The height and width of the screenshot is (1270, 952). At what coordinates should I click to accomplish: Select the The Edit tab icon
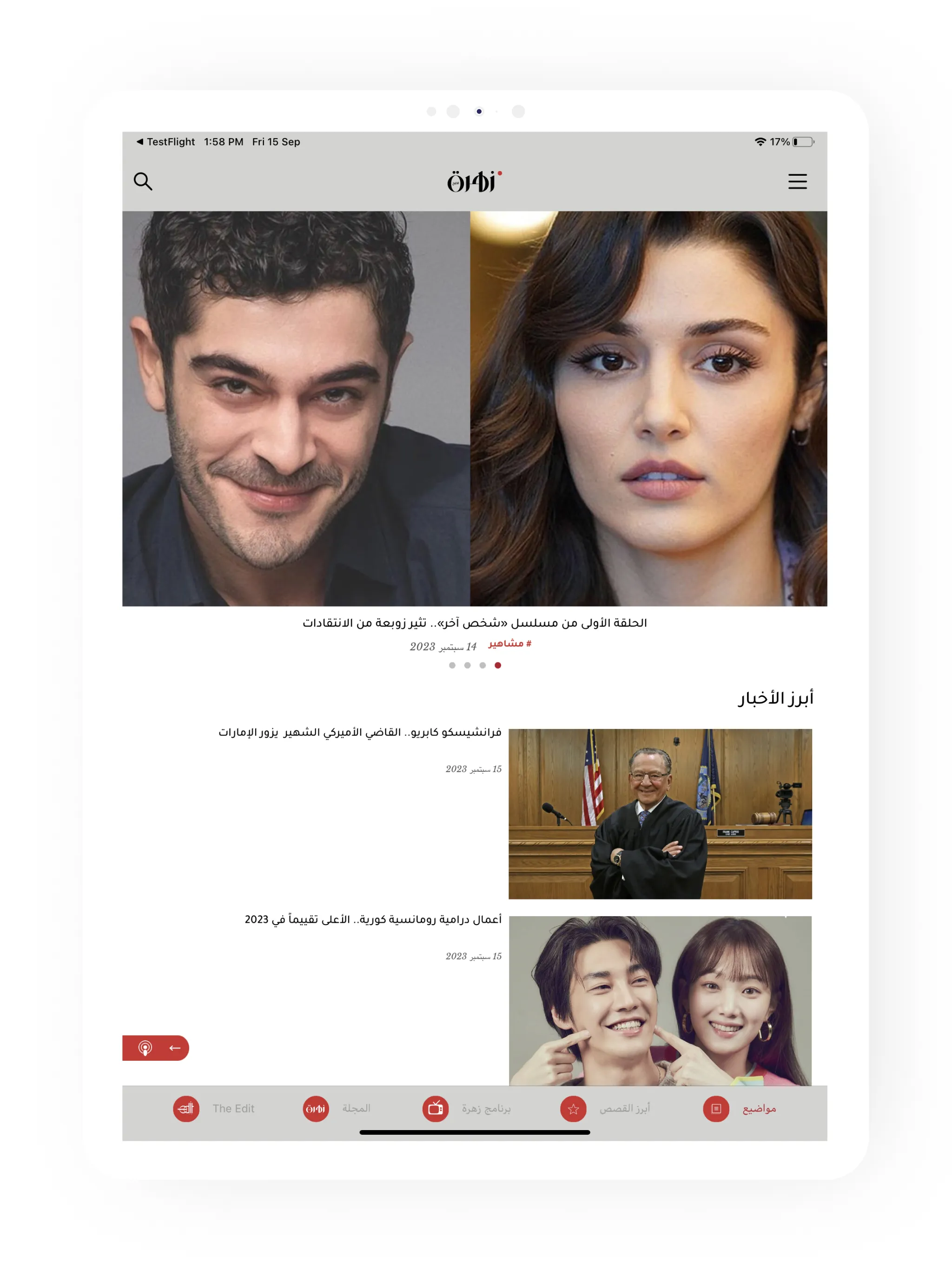click(x=185, y=1109)
